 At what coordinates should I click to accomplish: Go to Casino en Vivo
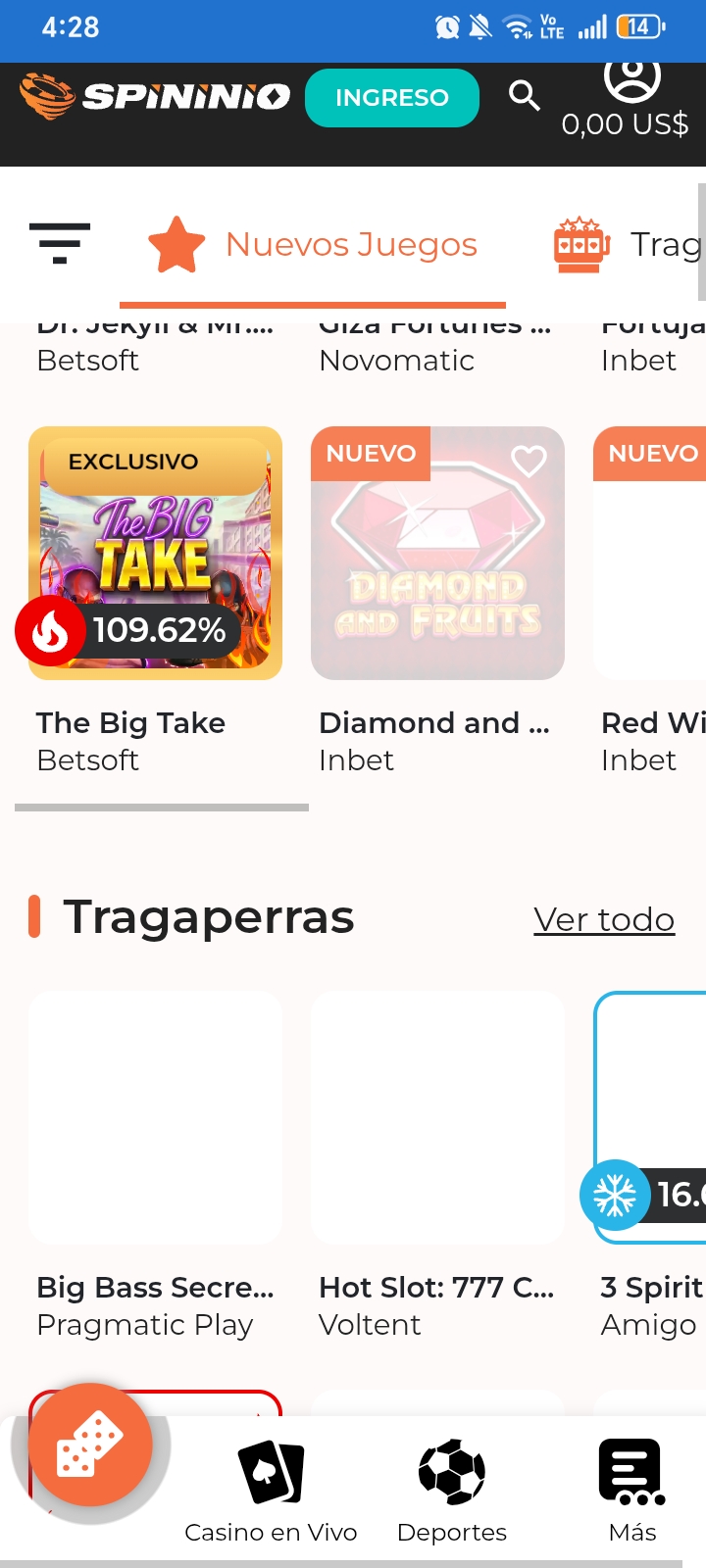click(271, 1490)
